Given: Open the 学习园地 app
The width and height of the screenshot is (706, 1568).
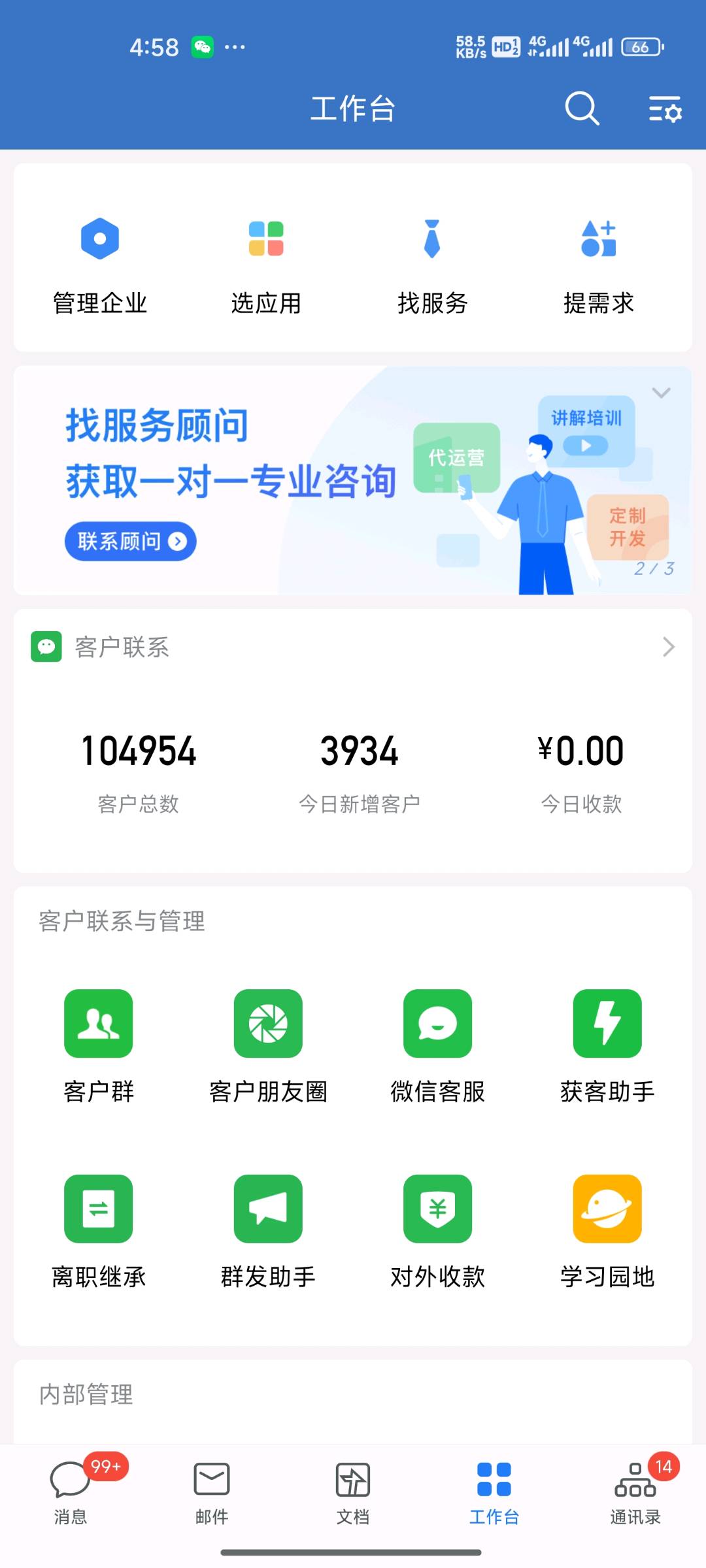Looking at the screenshot, I should (607, 1230).
